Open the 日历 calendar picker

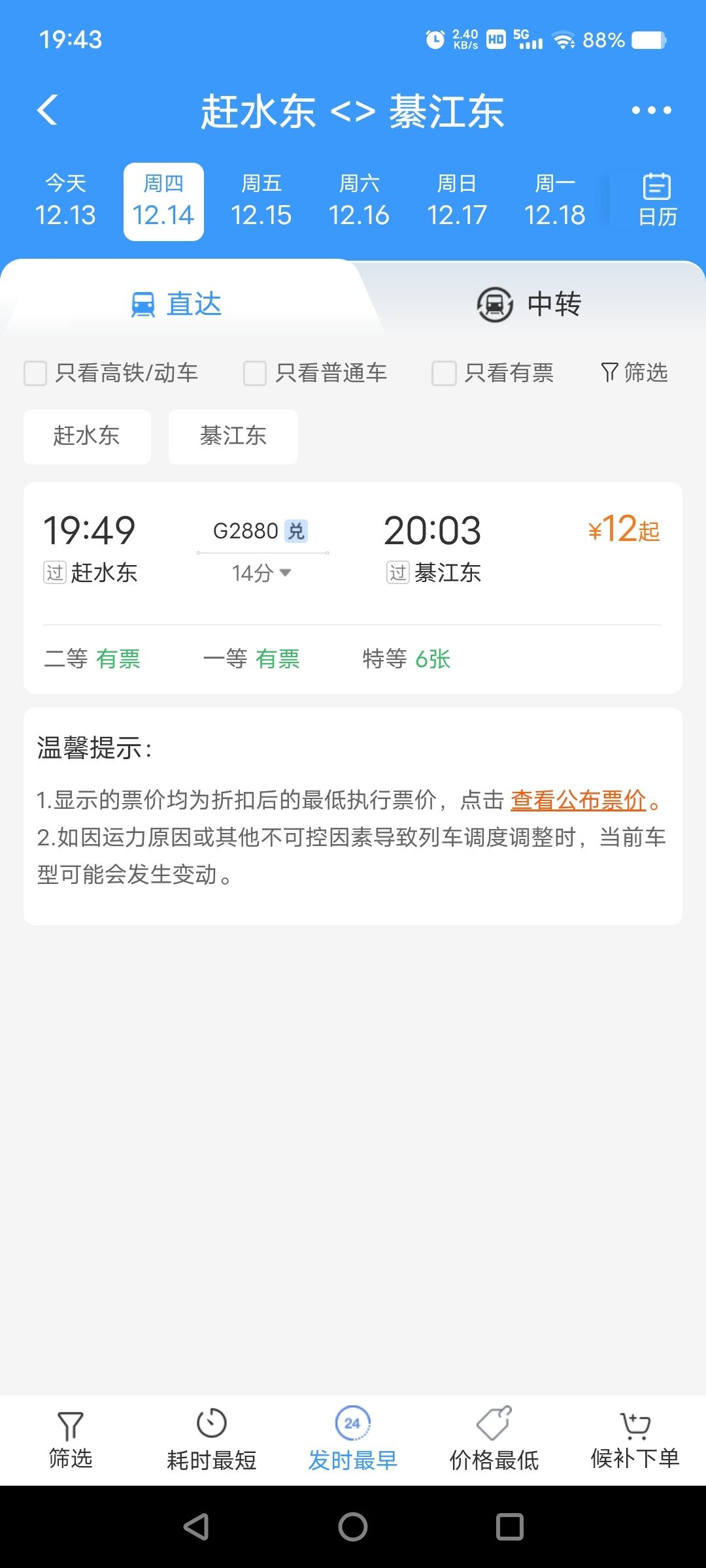pyautogui.click(x=656, y=201)
